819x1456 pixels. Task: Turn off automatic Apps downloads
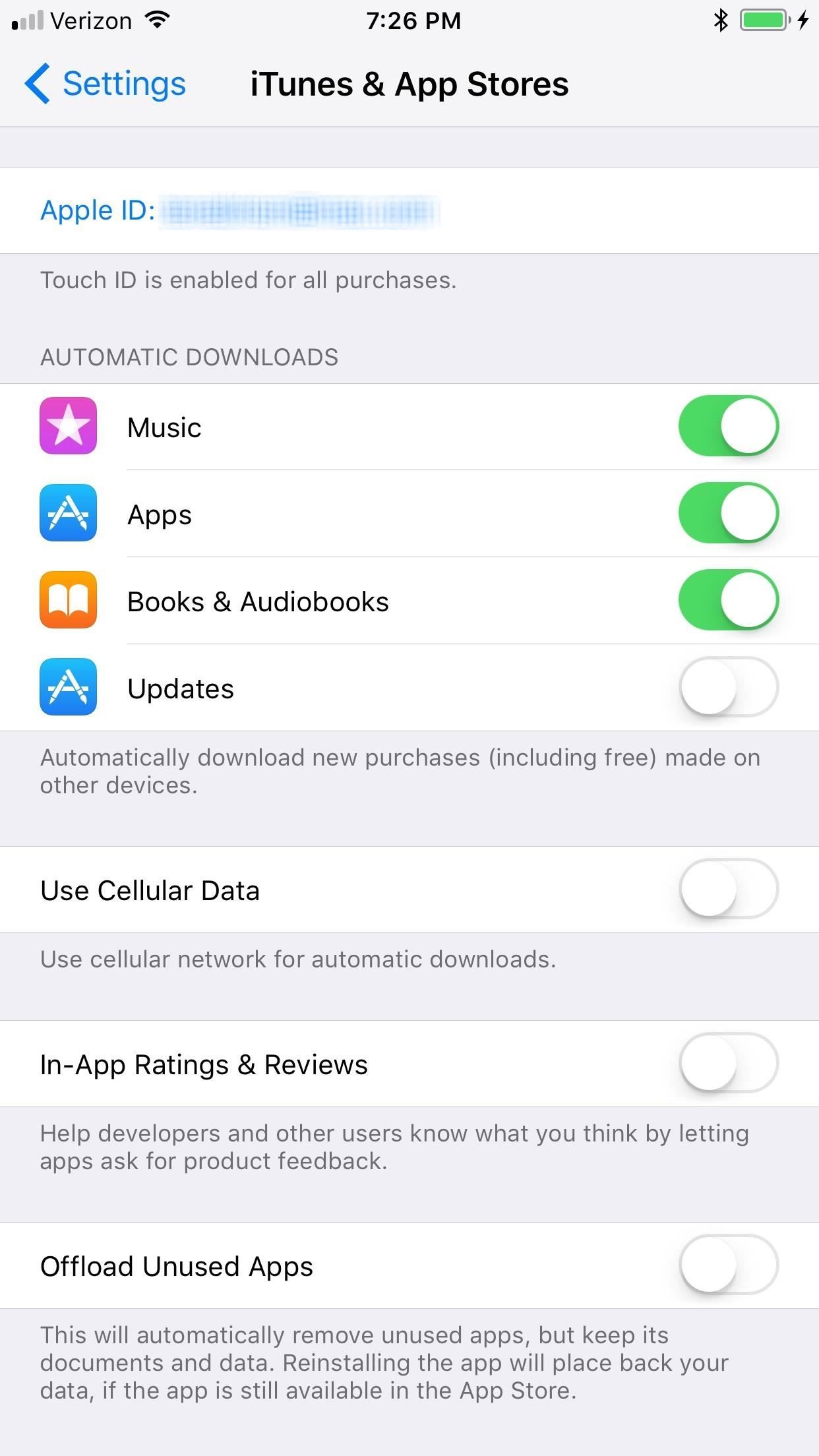729,514
